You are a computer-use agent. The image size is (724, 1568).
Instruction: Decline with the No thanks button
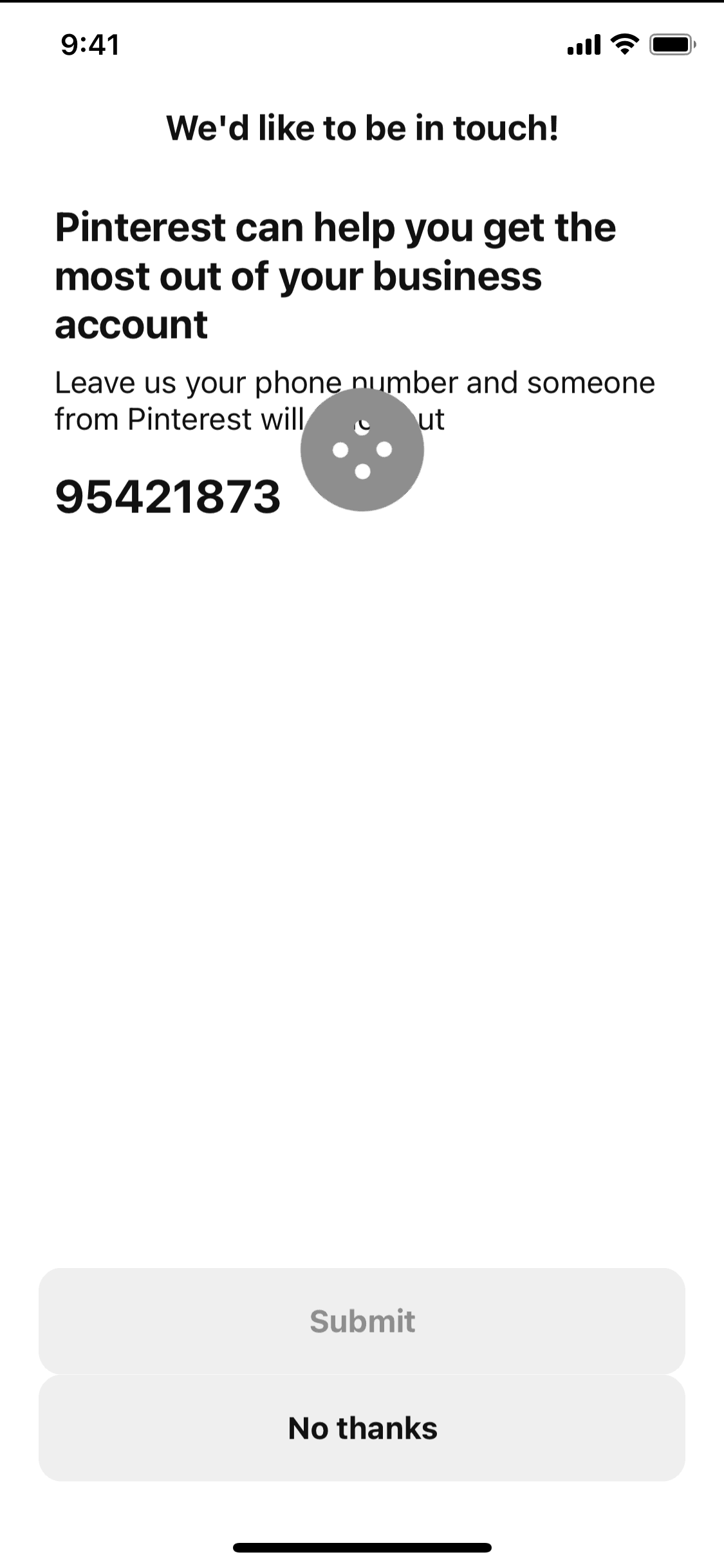[x=362, y=1428]
